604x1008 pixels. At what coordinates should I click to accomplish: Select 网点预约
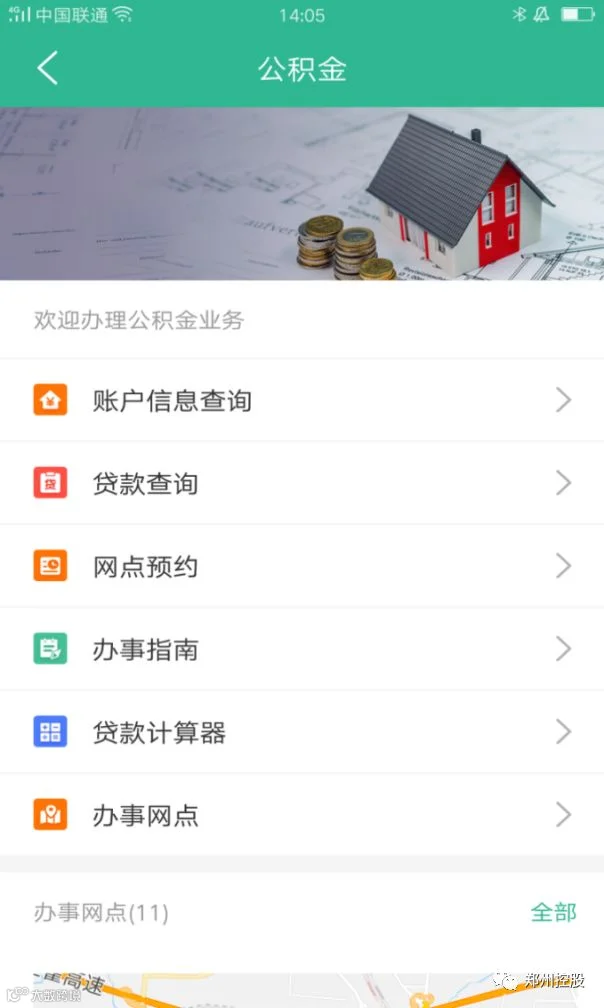coord(302,566)
